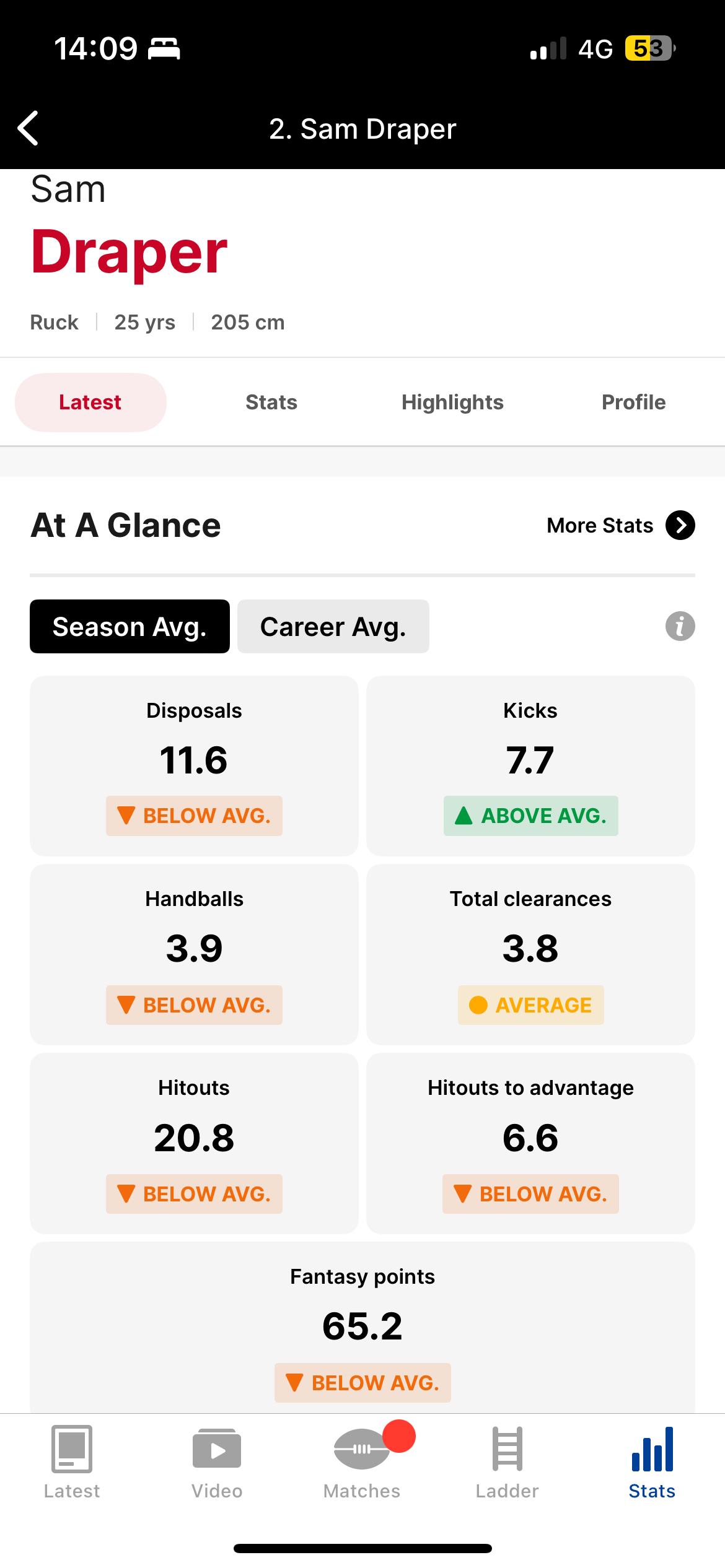Open Latest in bottom navigation
Viewport: 725px width, 1568px height.
(72, 1463)
